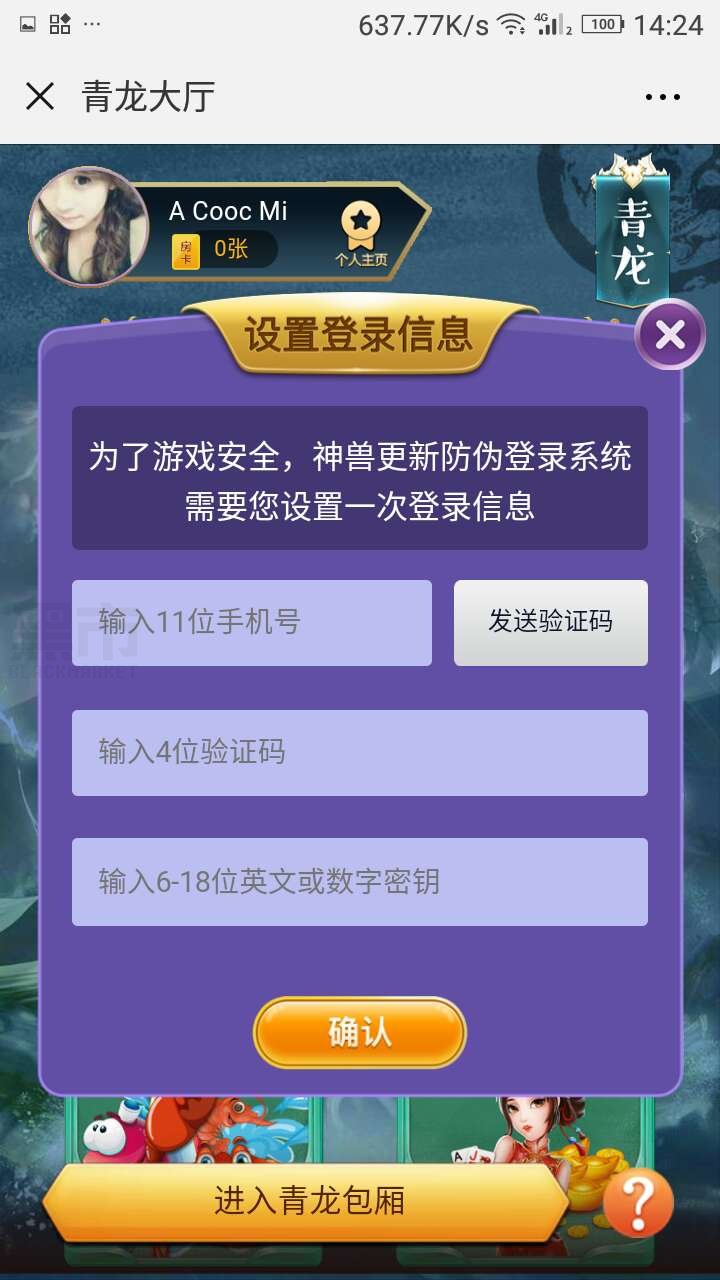The width and height of the screenshot is (720, 1280).
Task: Select the 6-18 character password field
Action: [x=360, y=882]
